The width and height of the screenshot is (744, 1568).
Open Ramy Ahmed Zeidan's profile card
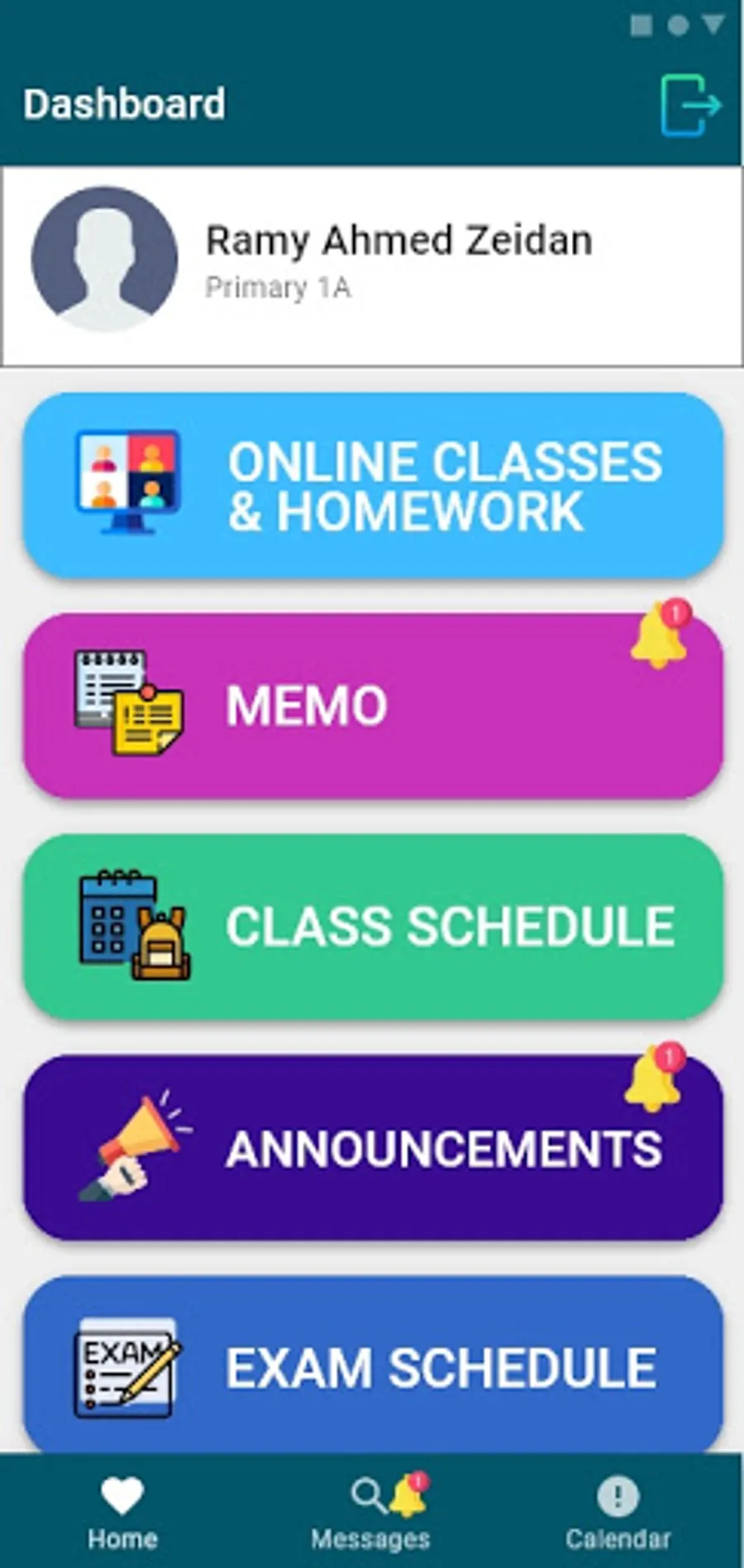pos(372,265)
